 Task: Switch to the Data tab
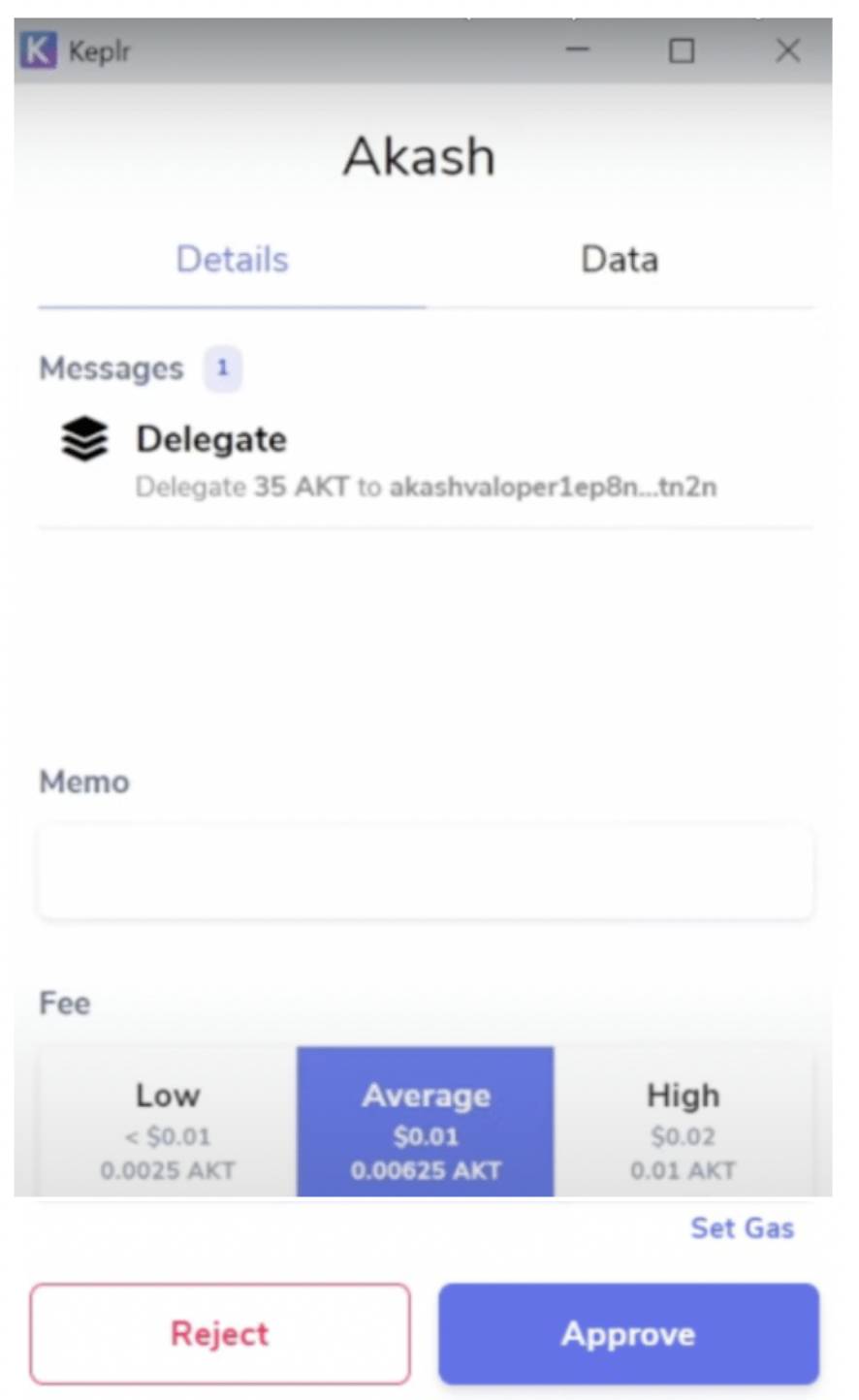[x=620, y=260]
